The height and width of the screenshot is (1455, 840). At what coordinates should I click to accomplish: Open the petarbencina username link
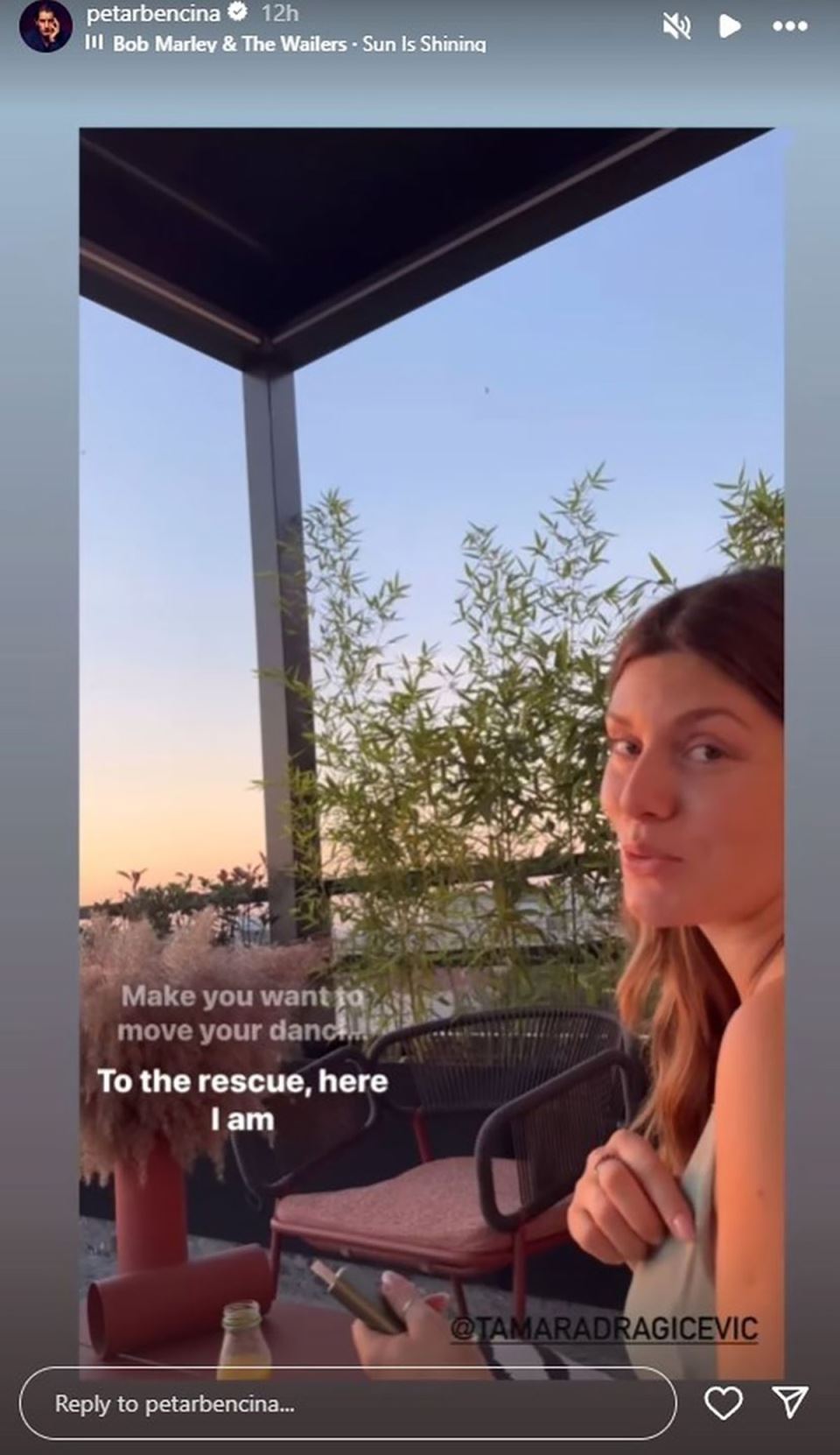(153, 13)
